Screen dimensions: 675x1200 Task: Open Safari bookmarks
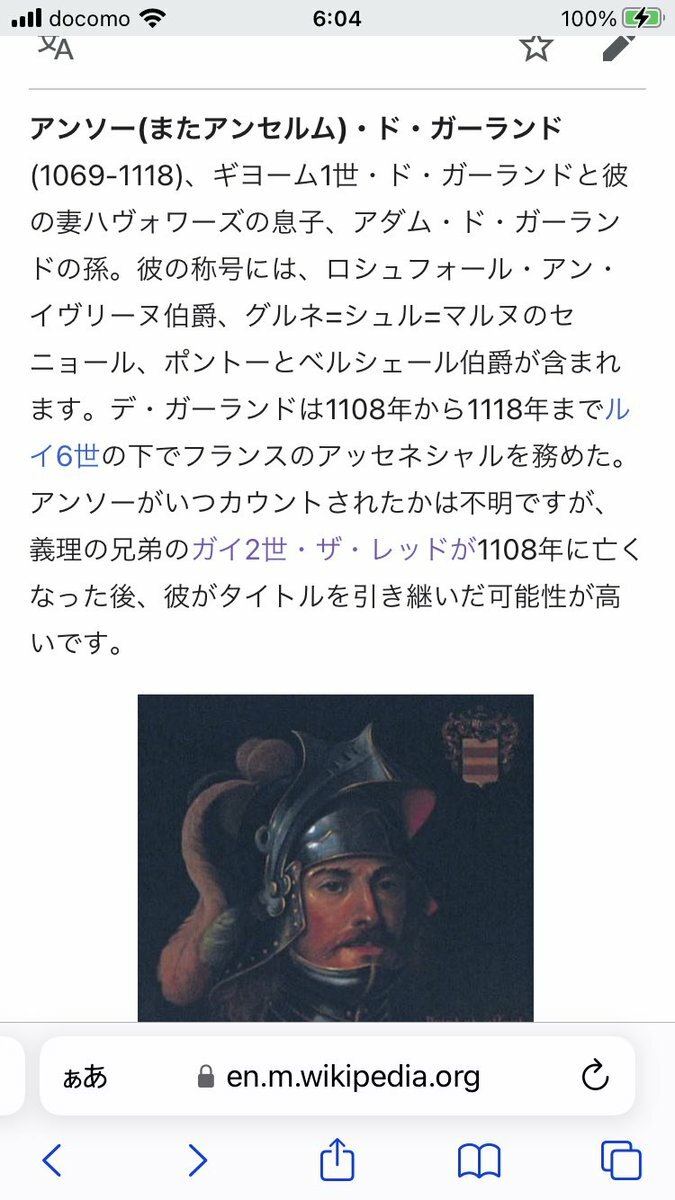[x=479, y=1160]
